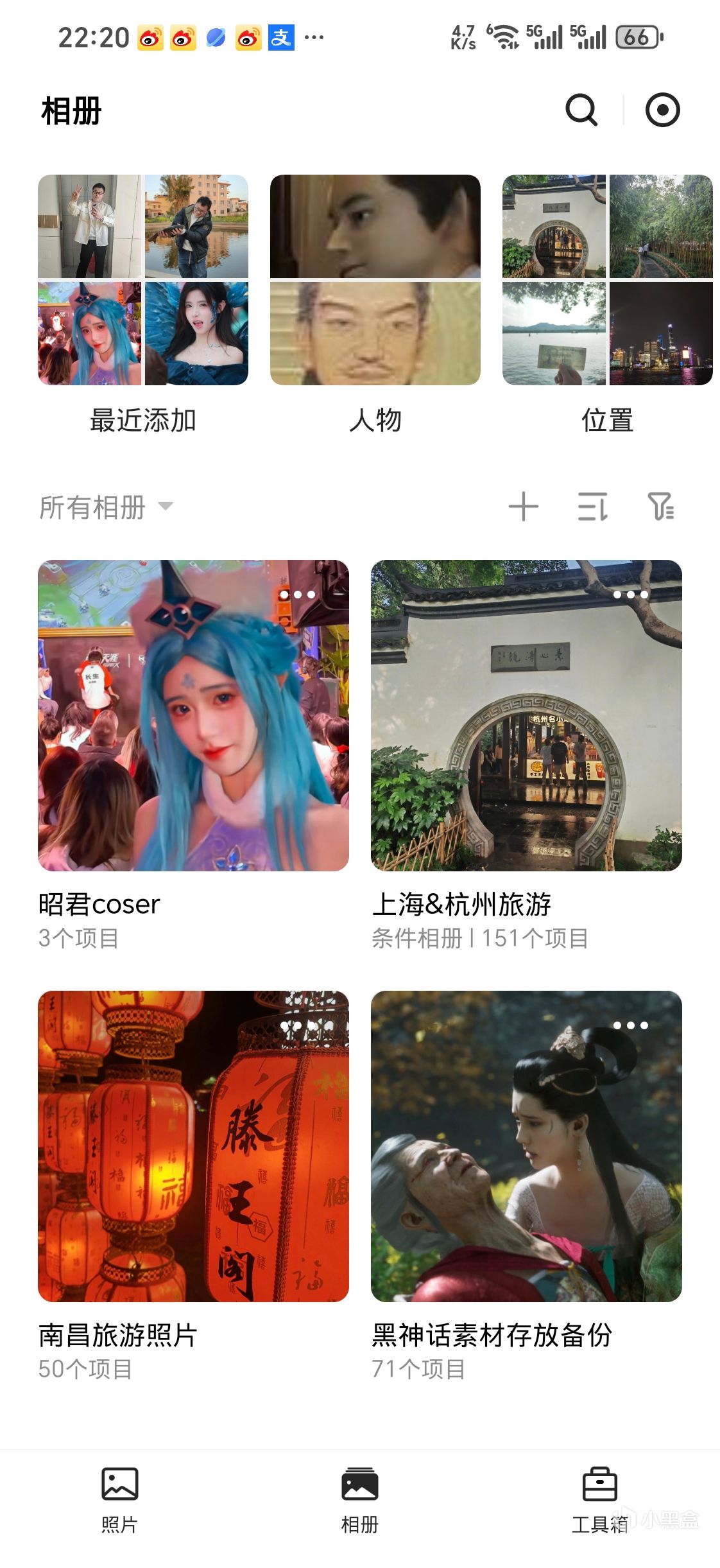
Task: Create a new album with plus icon
Action: tap(523, 507)
